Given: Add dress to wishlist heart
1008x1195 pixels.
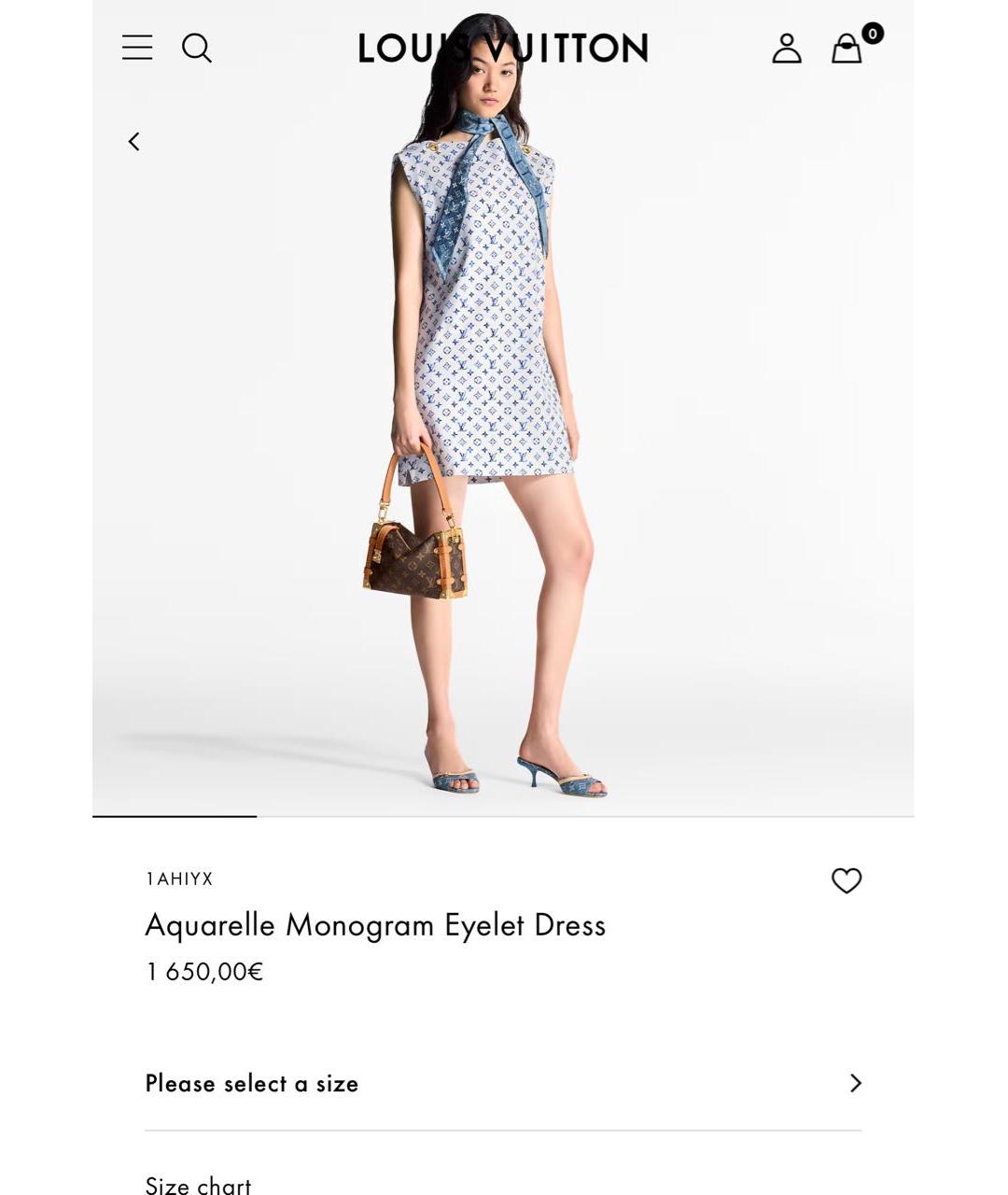Looking at the screenshot, I should tap(847, 880).
